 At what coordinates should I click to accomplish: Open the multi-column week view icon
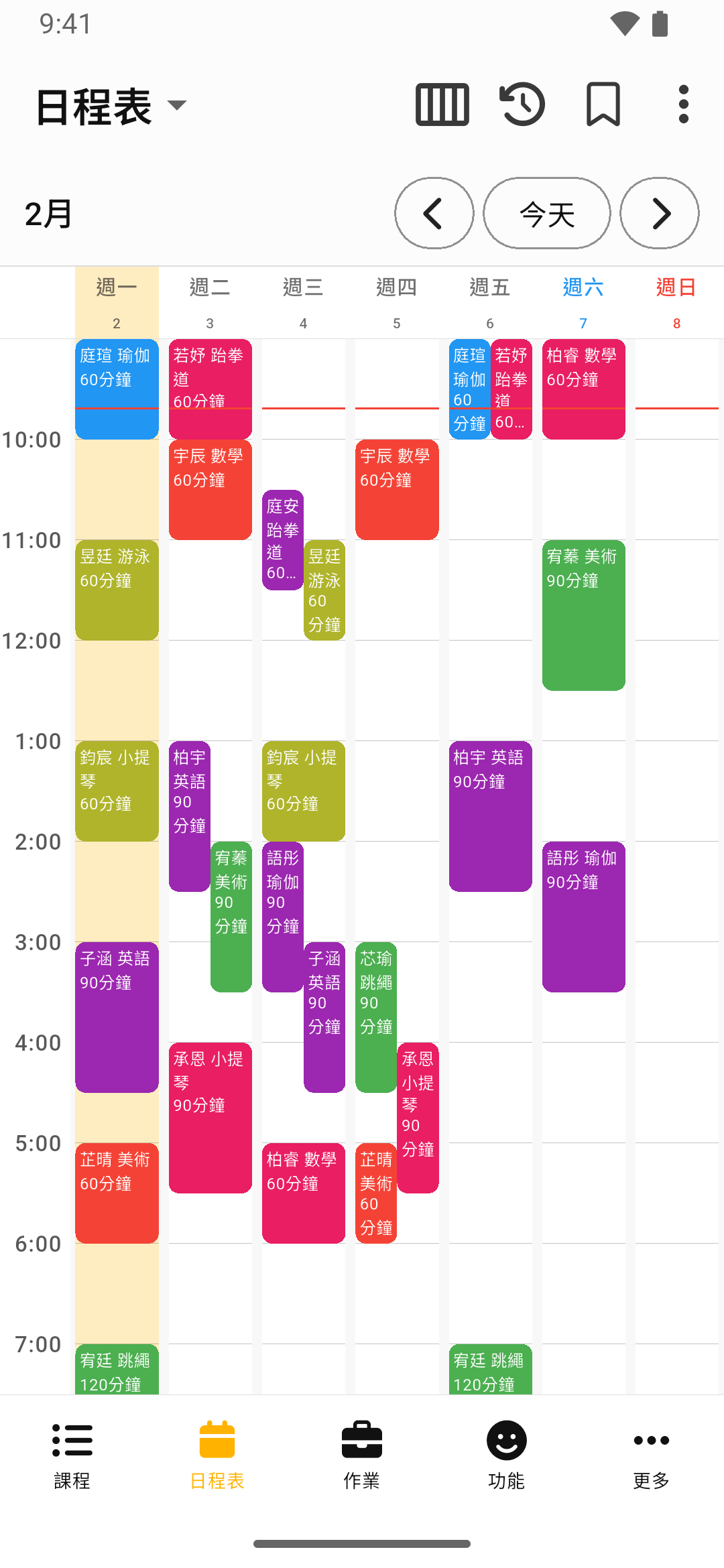(442, 103)
